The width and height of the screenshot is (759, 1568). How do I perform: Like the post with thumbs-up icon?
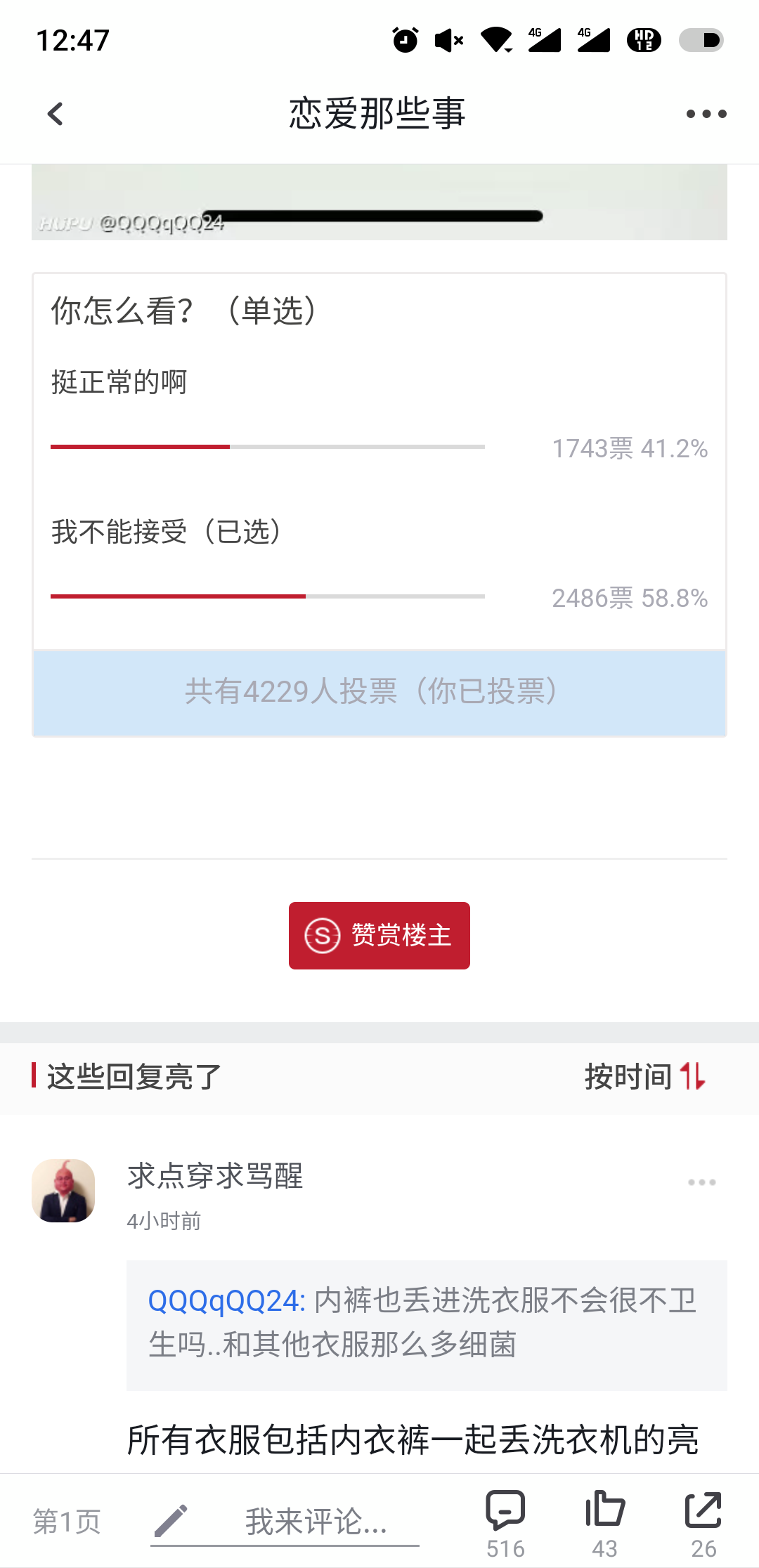coord(605,1523)
